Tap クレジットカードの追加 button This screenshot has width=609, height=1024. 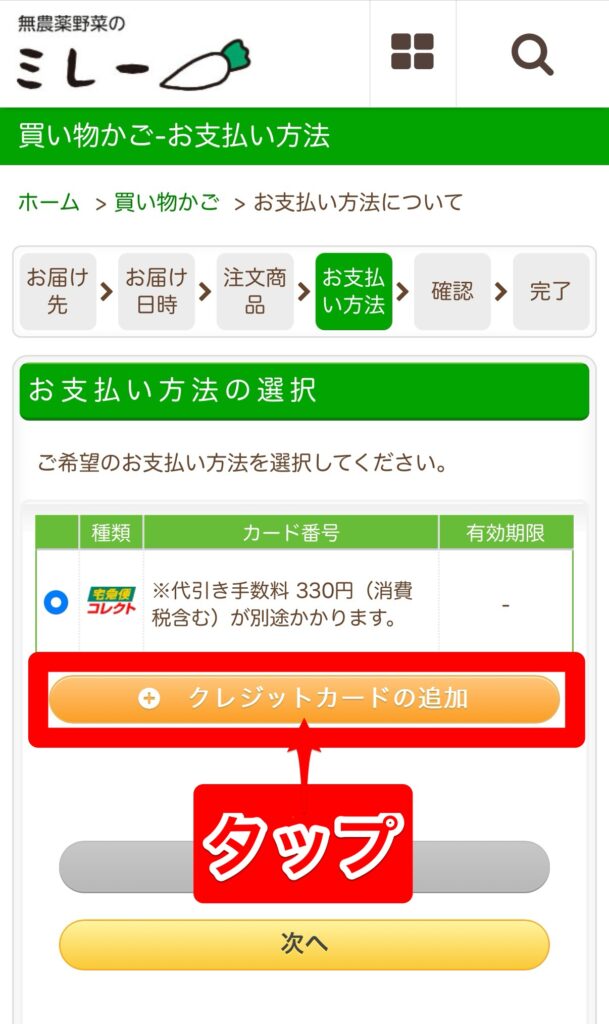pos(304,698)
